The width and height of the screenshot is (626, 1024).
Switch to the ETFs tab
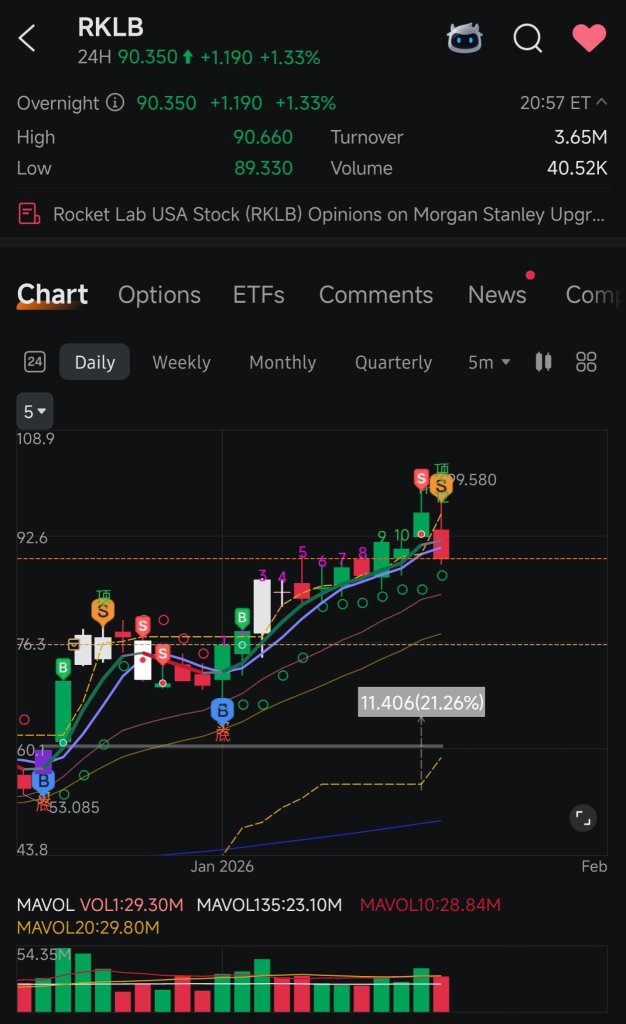coord(258,295)
